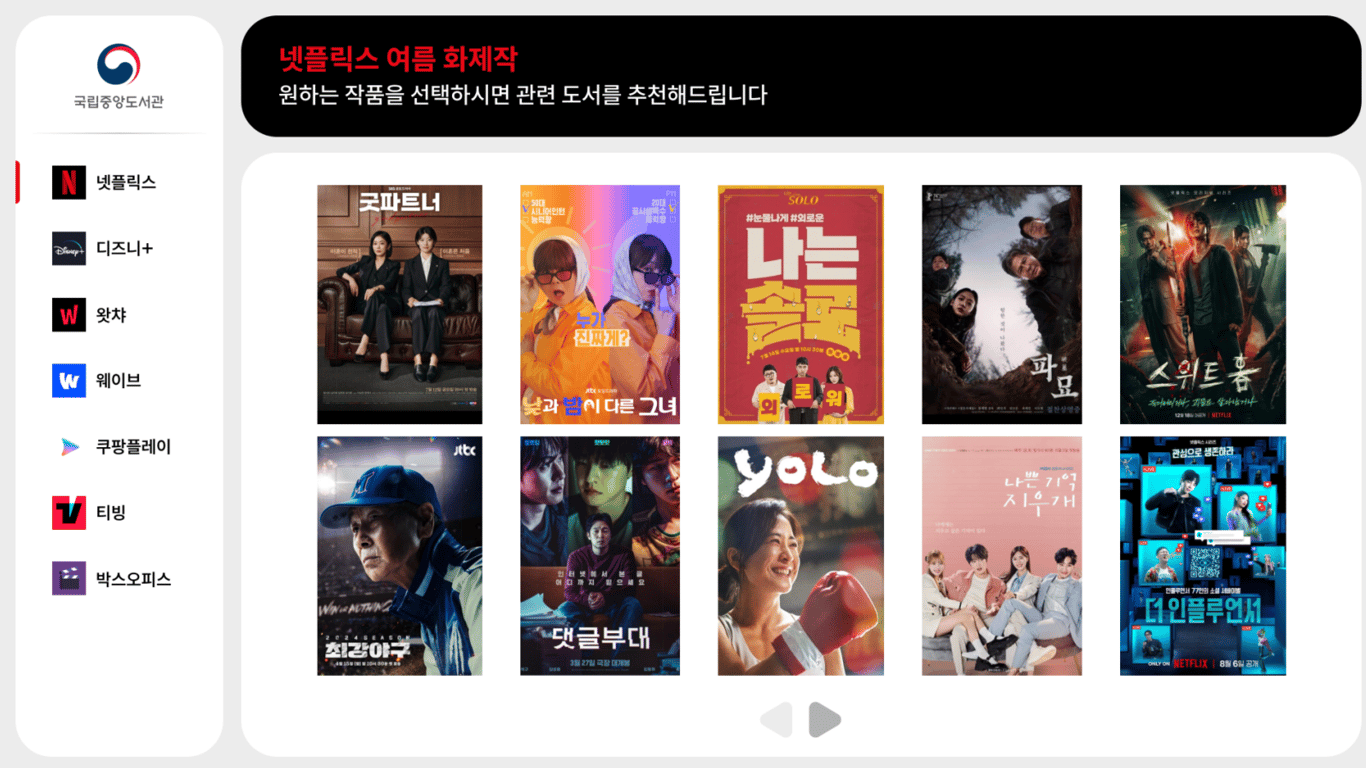
Task: Show the next page of posters
Action: click(824, 720)
